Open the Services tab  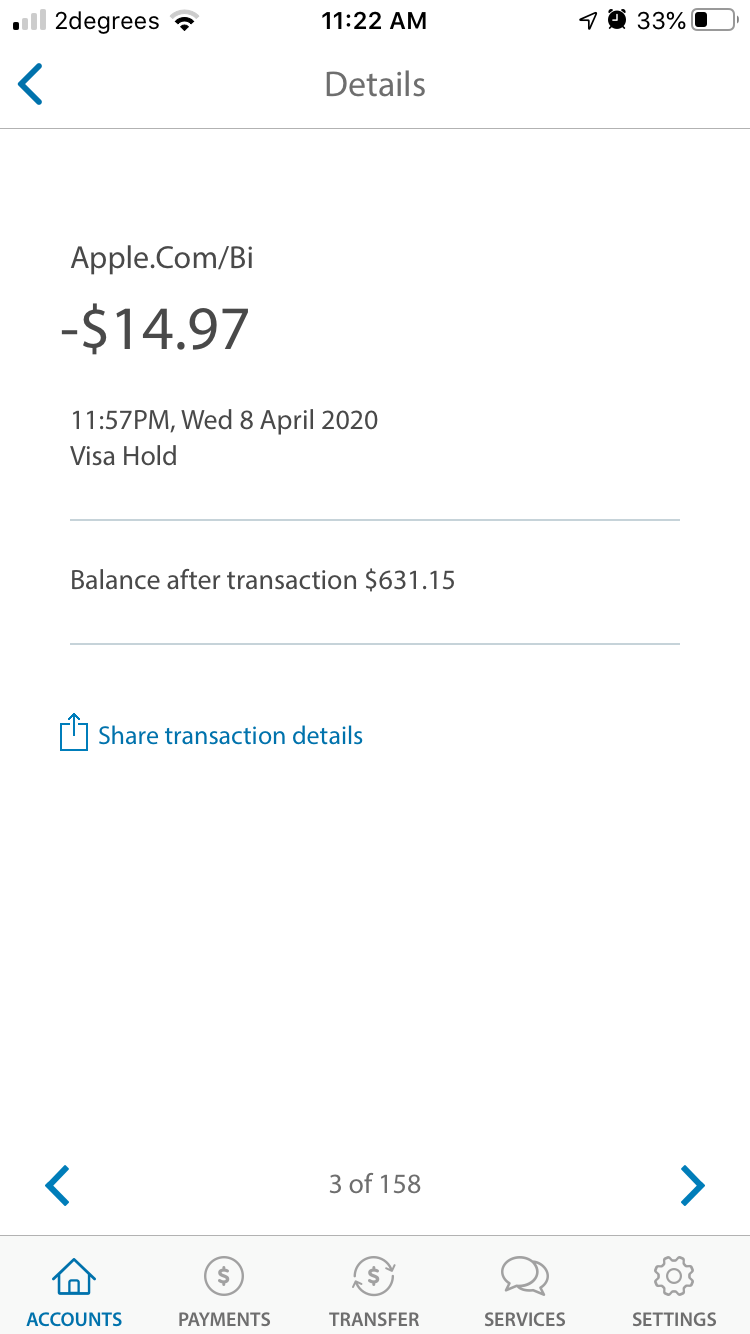(x=524, y=1291)
